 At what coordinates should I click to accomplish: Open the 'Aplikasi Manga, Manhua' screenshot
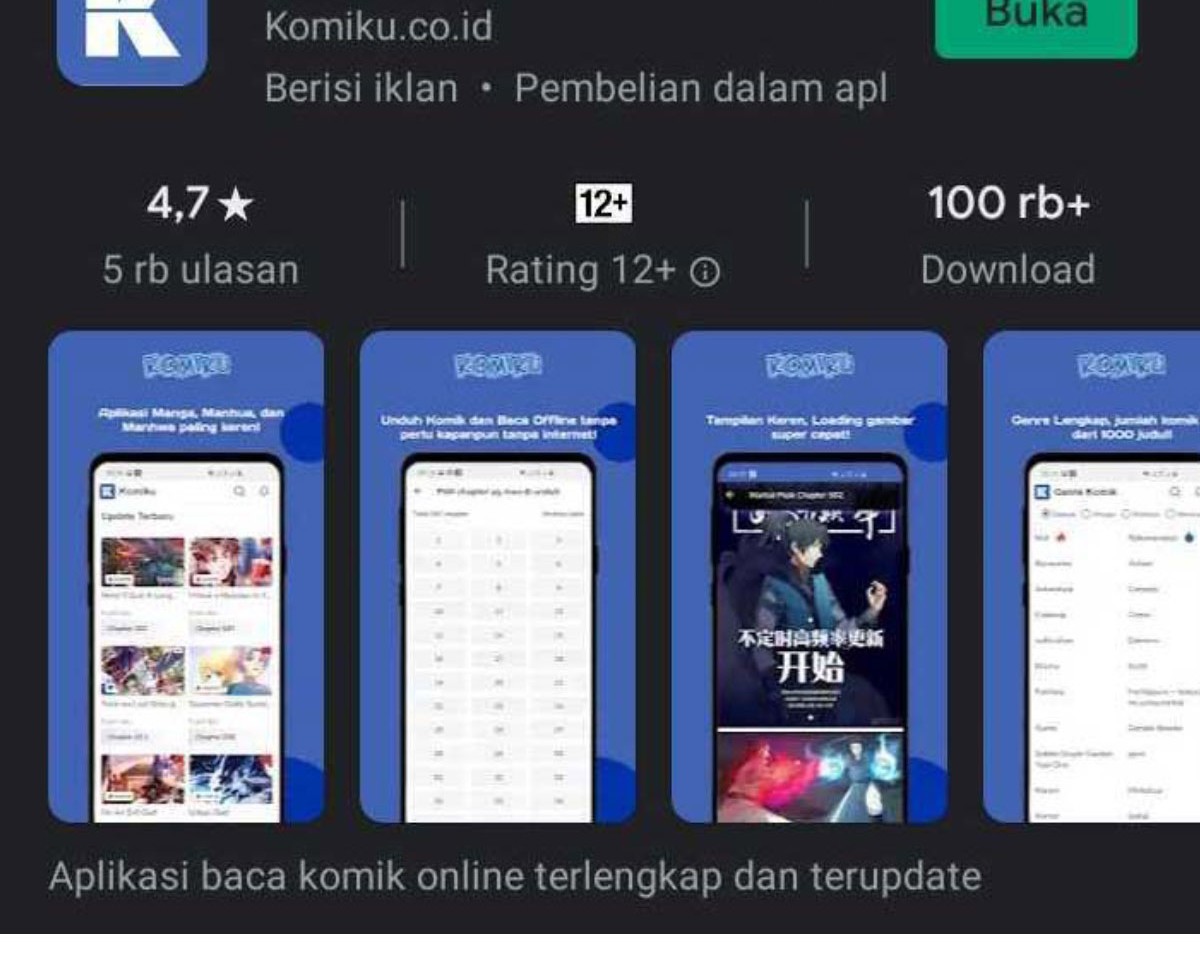[x=186, y=577]
